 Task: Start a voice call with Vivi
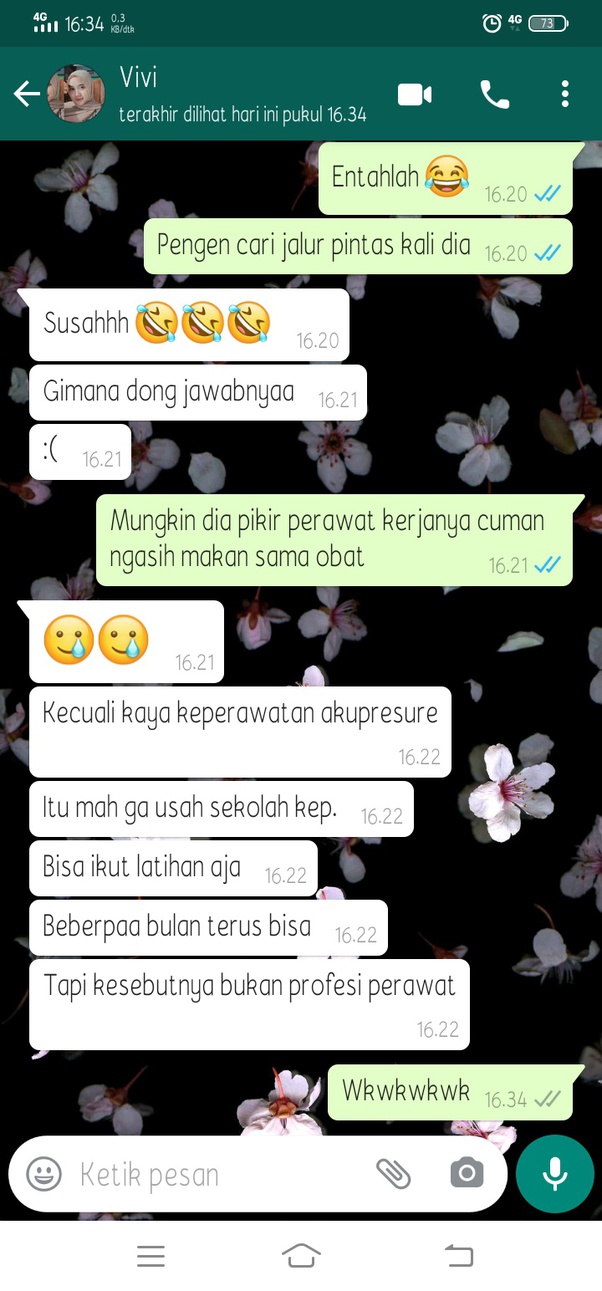pos(494,95)
